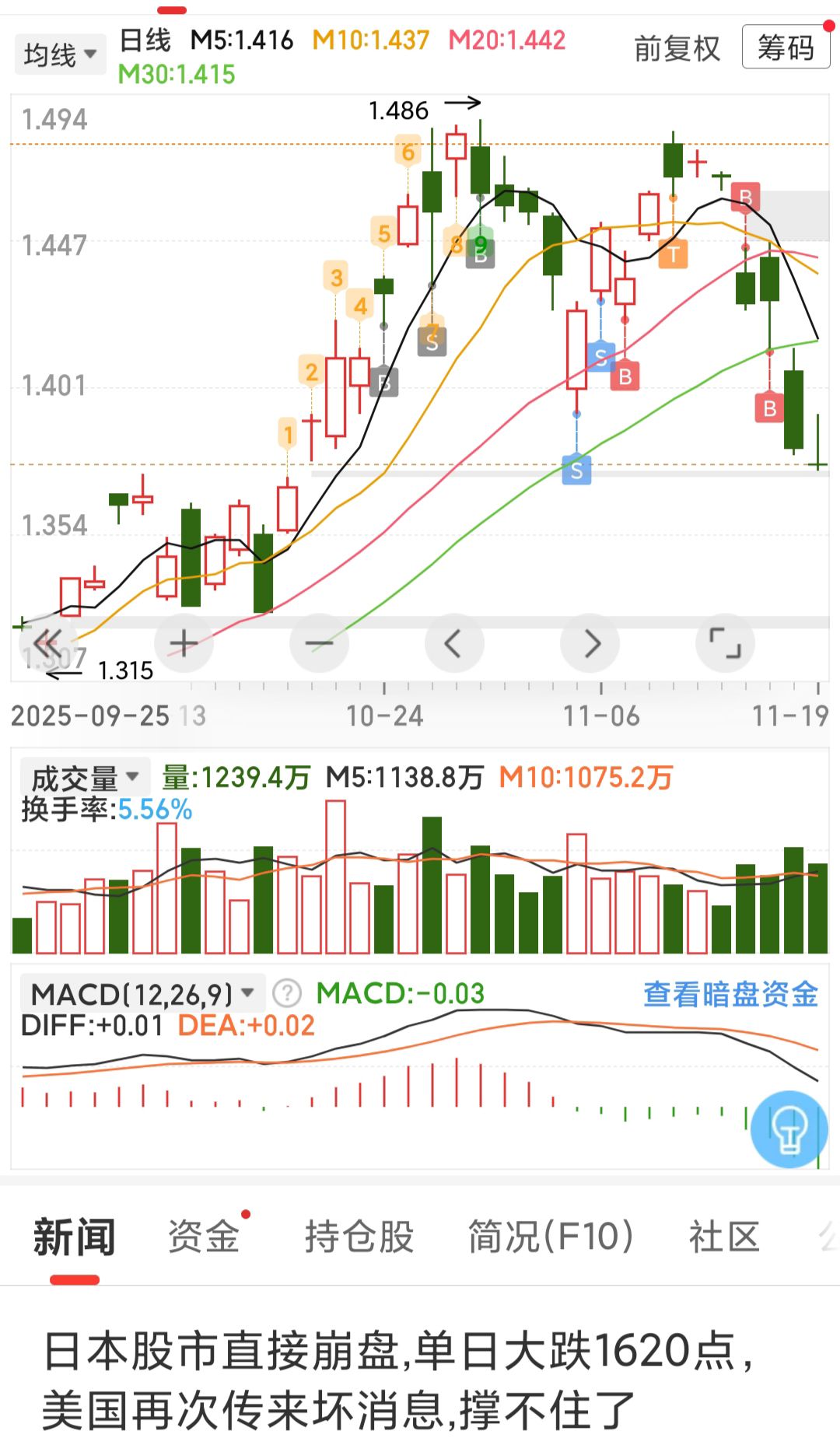Switch to the 社区 tab

pyautogui.click(x=723, y=1237)
